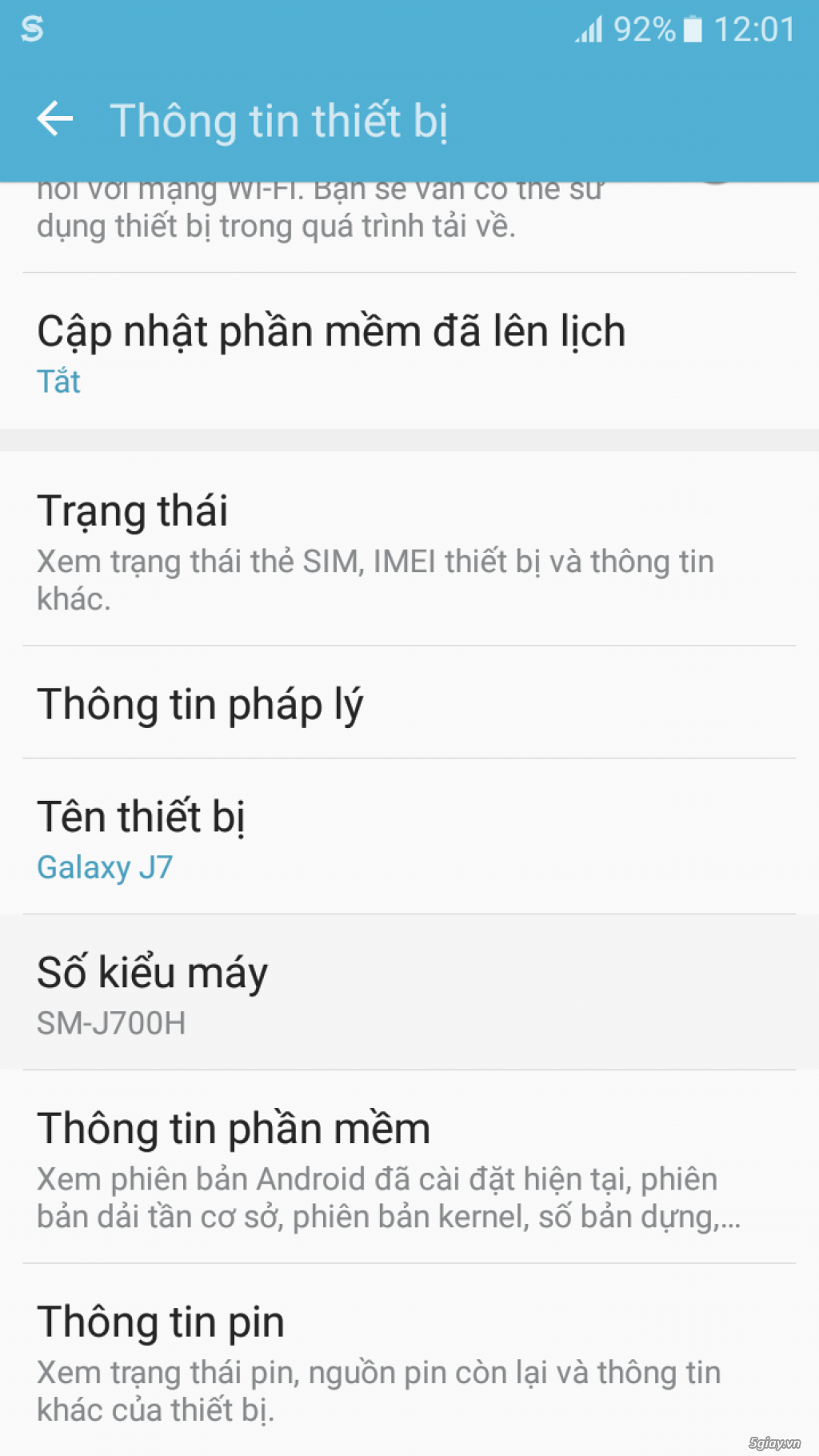819x1456 pixels.
Task: Go back from Thông tin thiết bị
Action: (54, 120)
